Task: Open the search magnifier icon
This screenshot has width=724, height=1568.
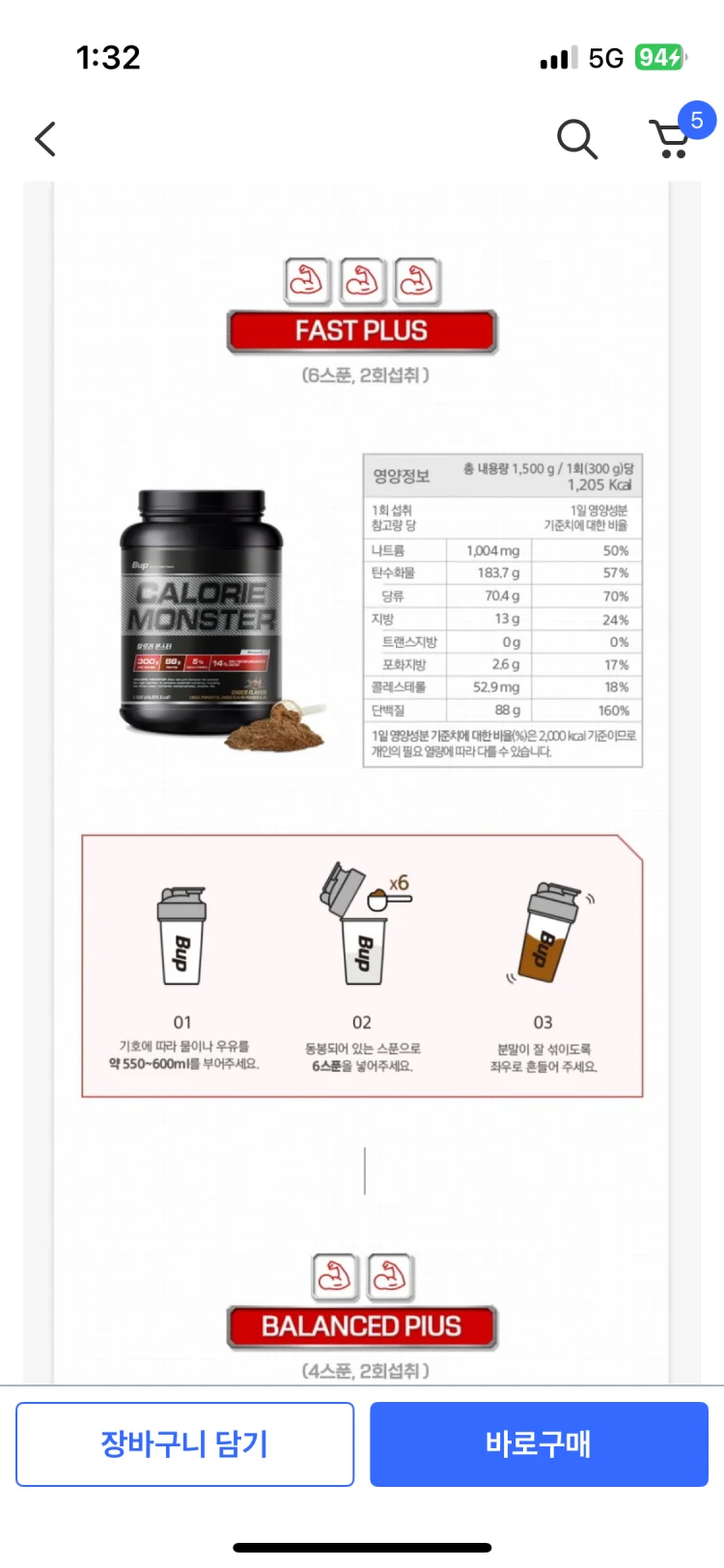Action: pos(576,139)
